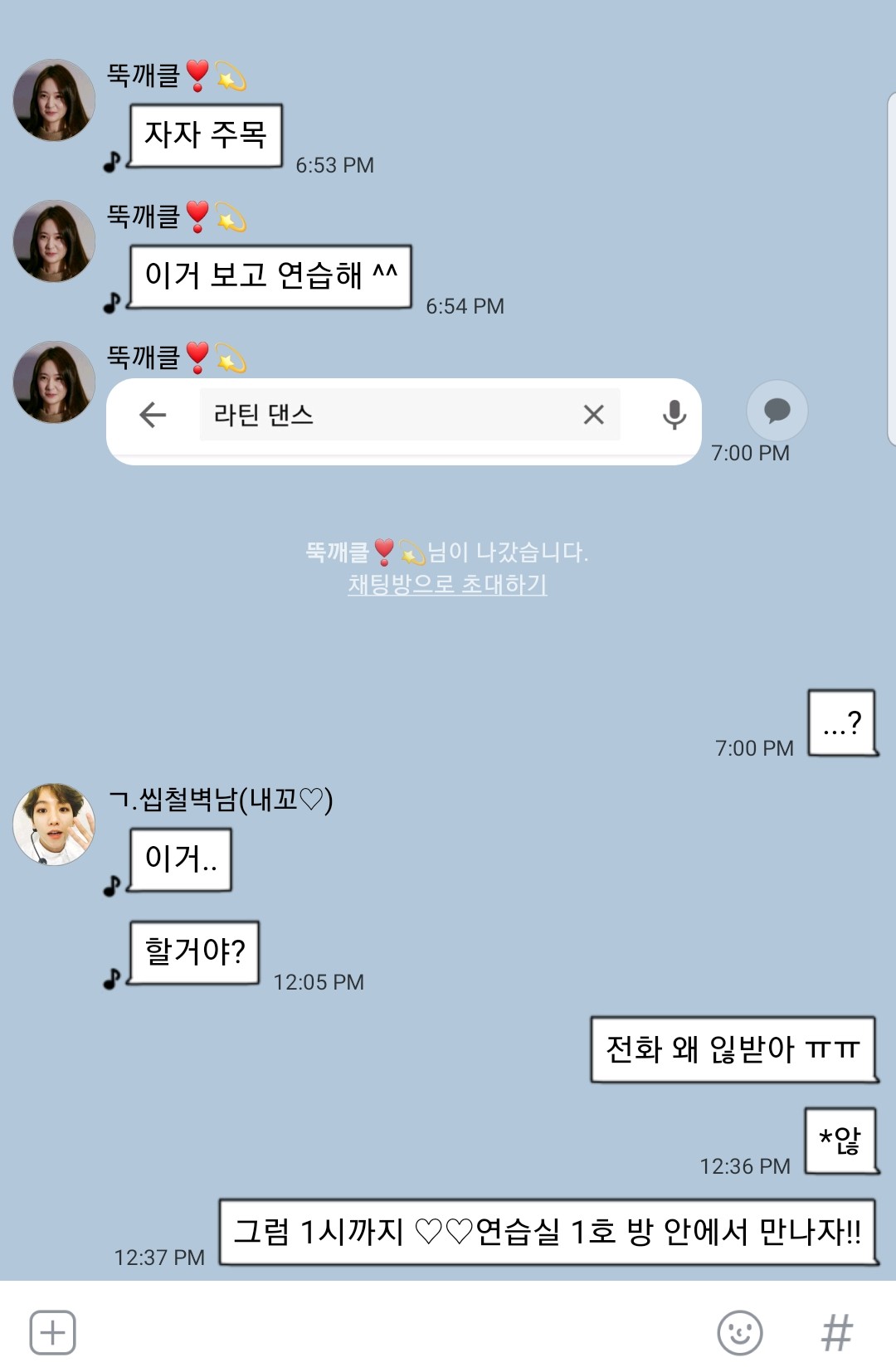The height and width of the screenshot is (1372, 896).
Task: Open ㄱ.씹철벽남 profile picture
Action: pyautogui.click(x=54, y=824)
